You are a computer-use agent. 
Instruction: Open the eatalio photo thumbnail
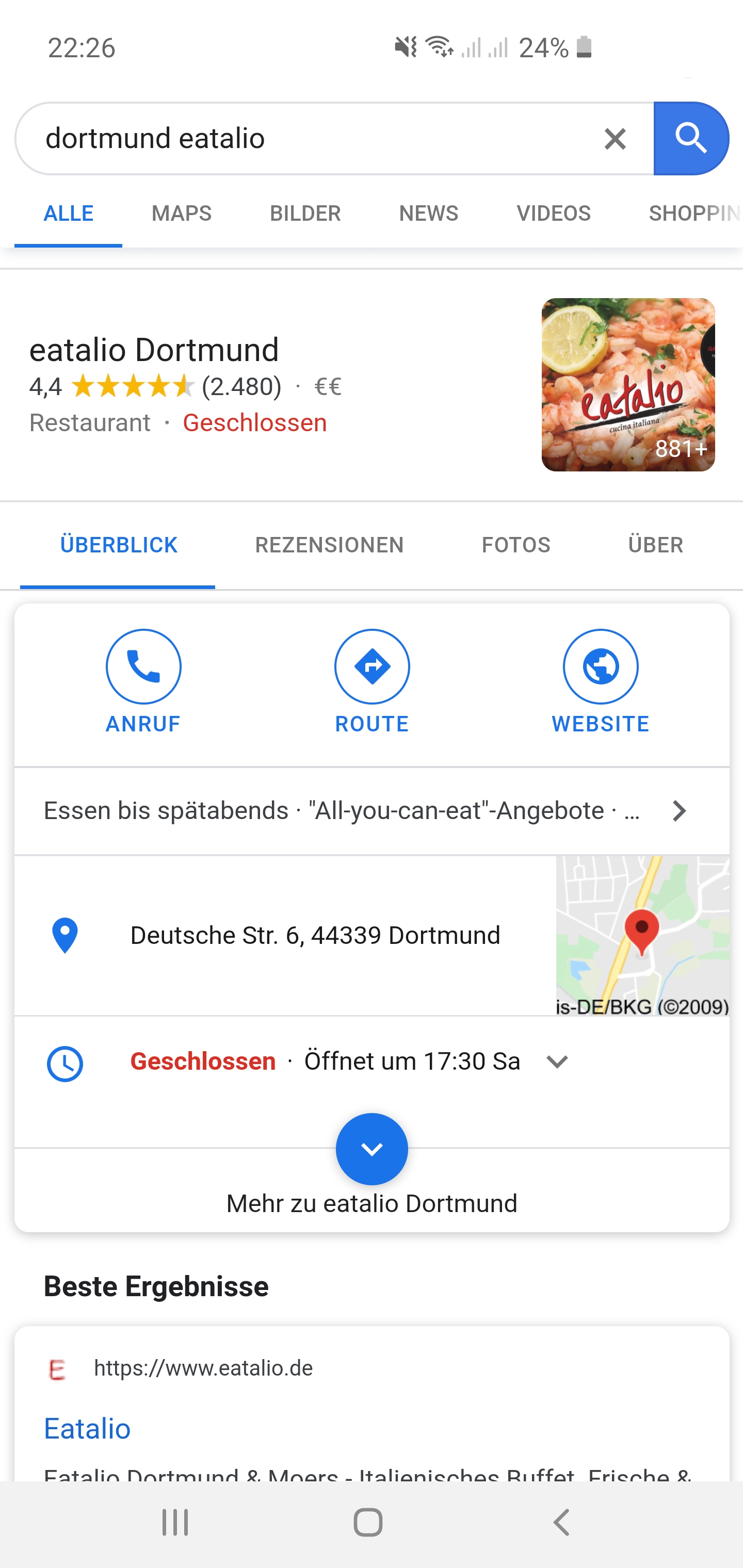click(628, 385)
